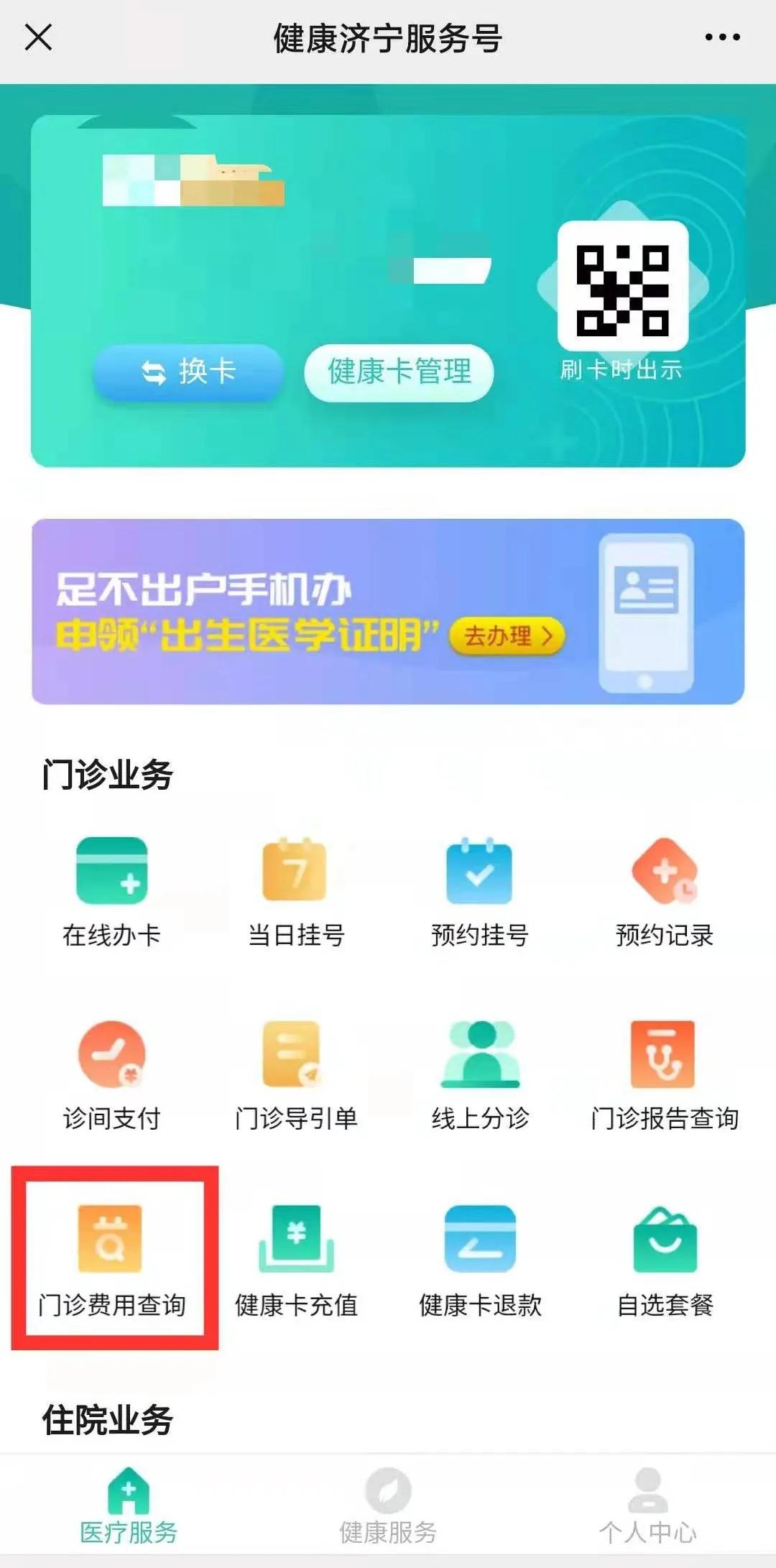Tap 去办理 on the 出生医学证明 banner
The width and height of the screenshot is (776, 1568).
[x=507, y=636]
